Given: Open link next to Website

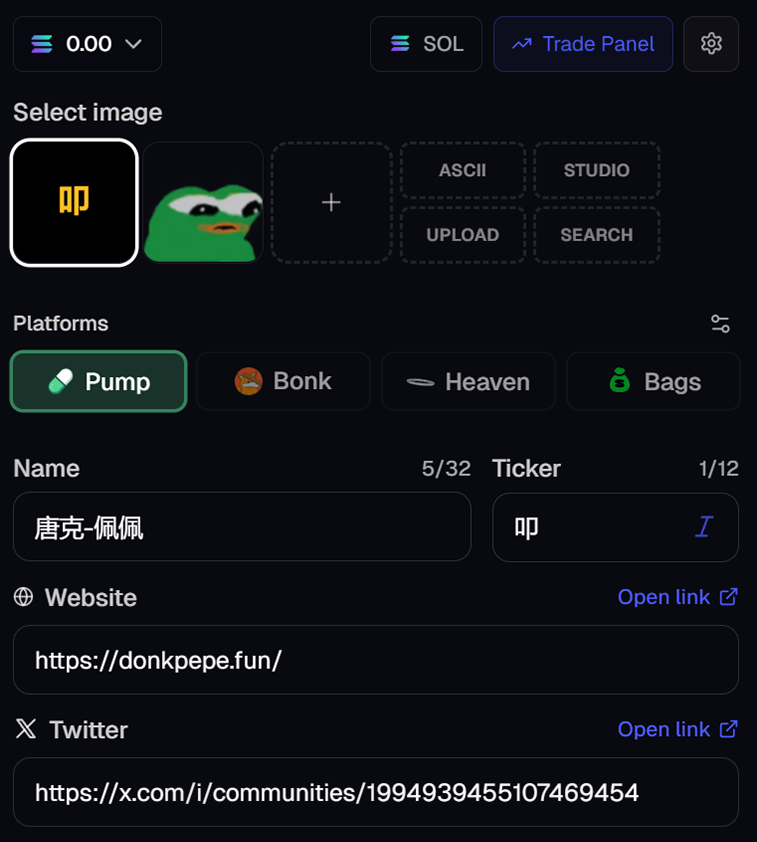Looking at the screenshot, I should (x=677, y=597).
